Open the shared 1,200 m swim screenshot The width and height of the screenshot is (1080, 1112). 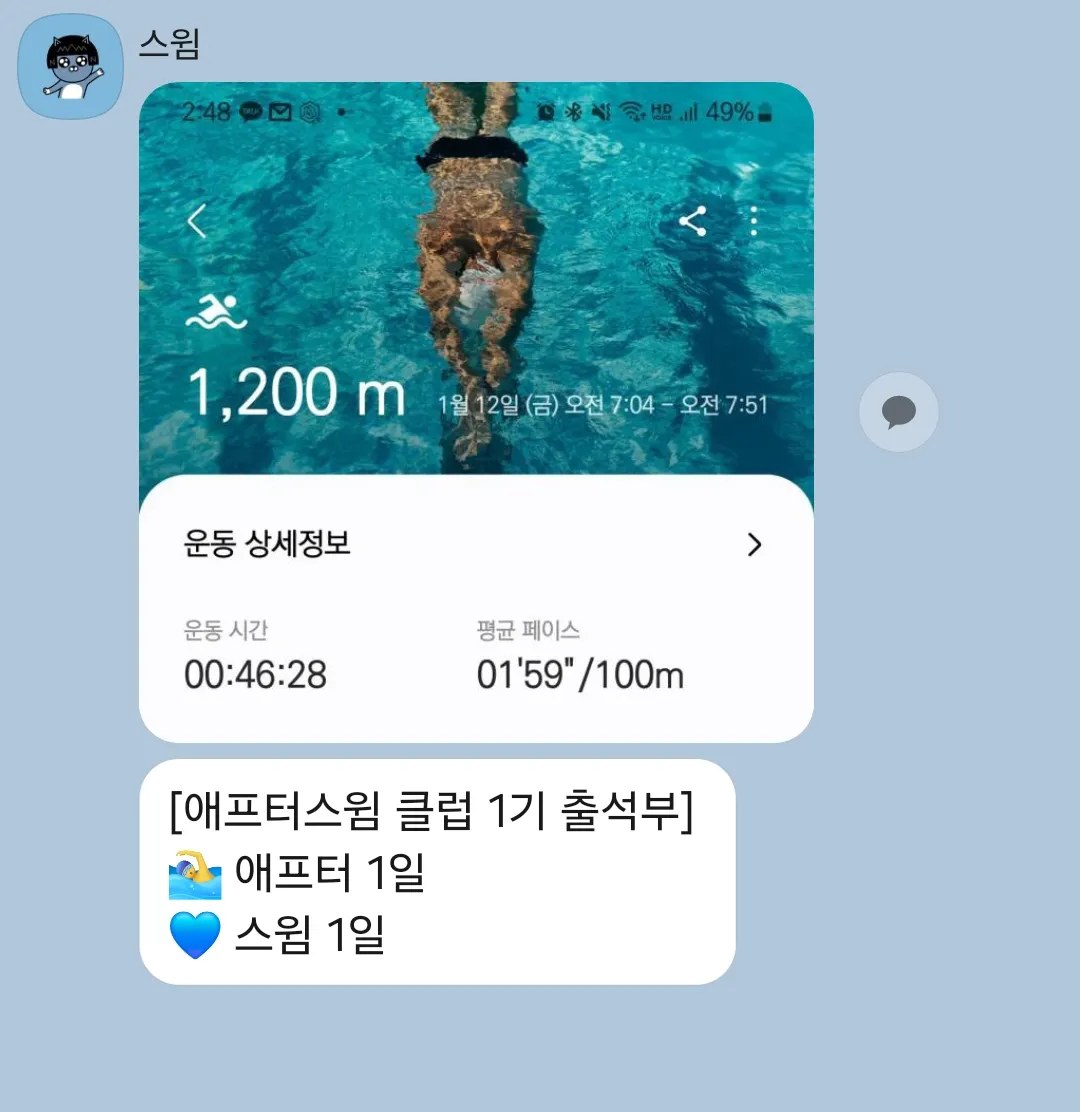coord(476,411)
